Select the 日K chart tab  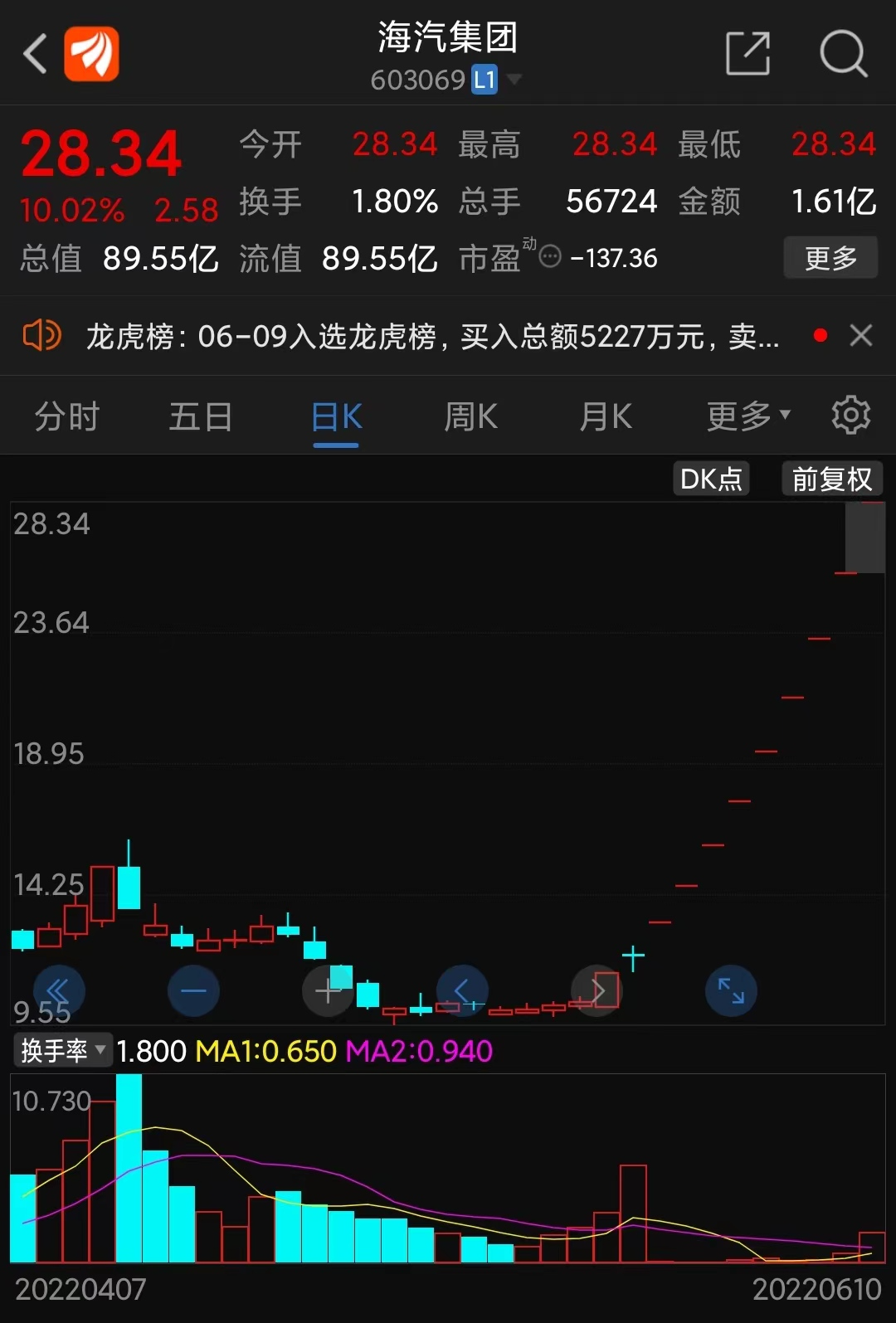(336, 416)
